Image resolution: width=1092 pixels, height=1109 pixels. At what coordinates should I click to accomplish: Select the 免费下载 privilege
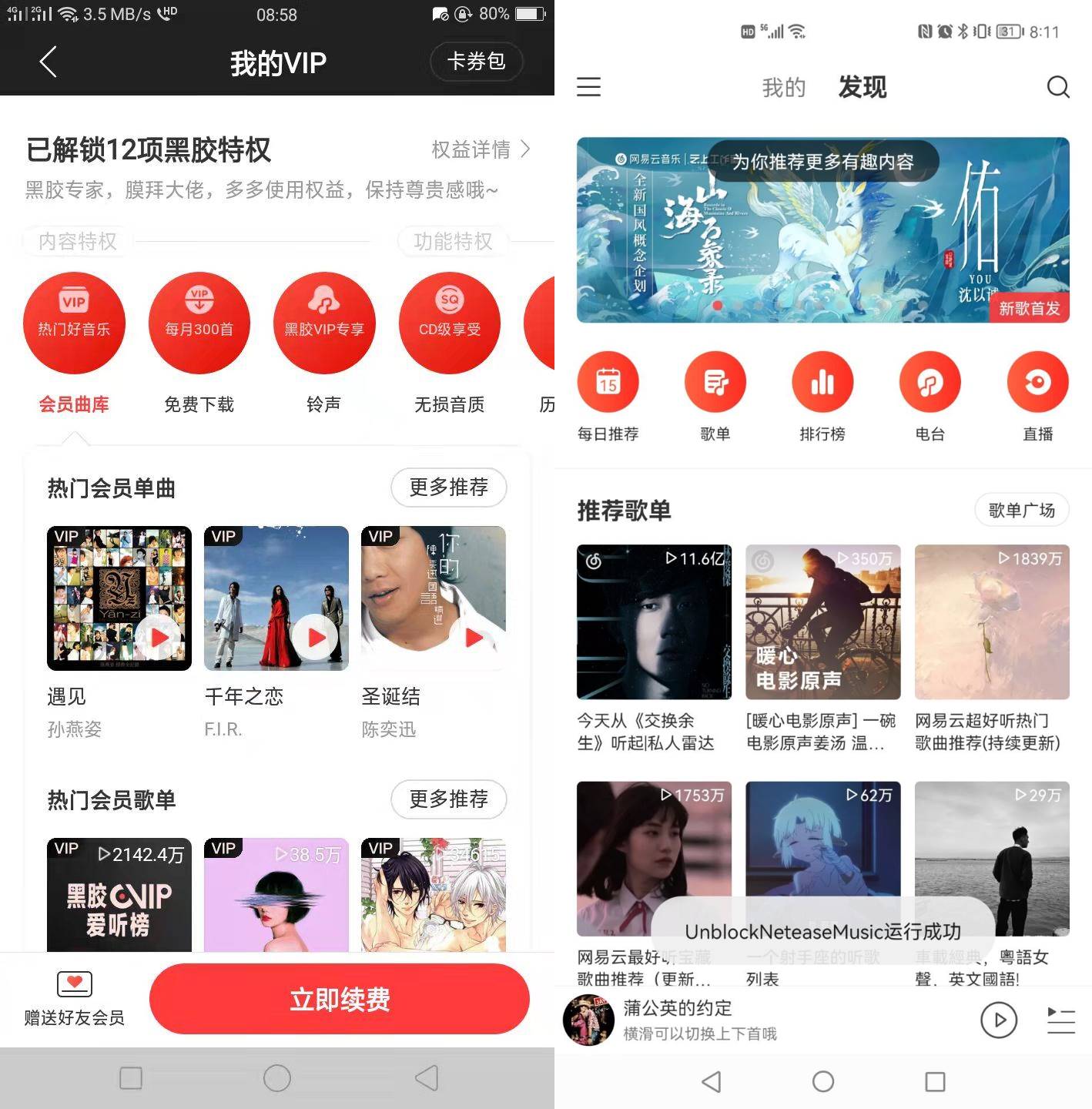199,323
